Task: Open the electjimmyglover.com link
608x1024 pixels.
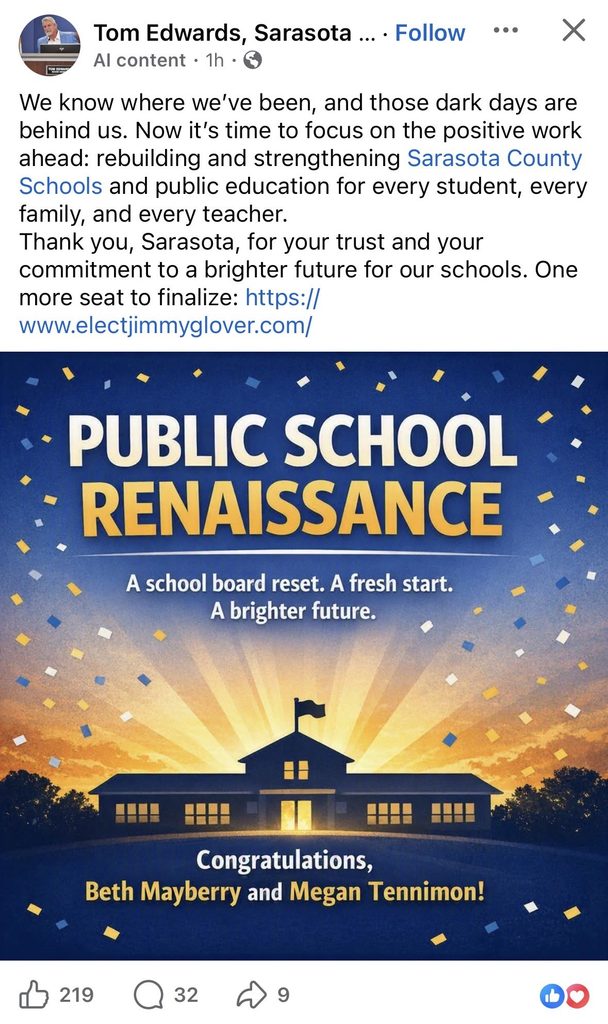Action: click(x=169, y=311)
